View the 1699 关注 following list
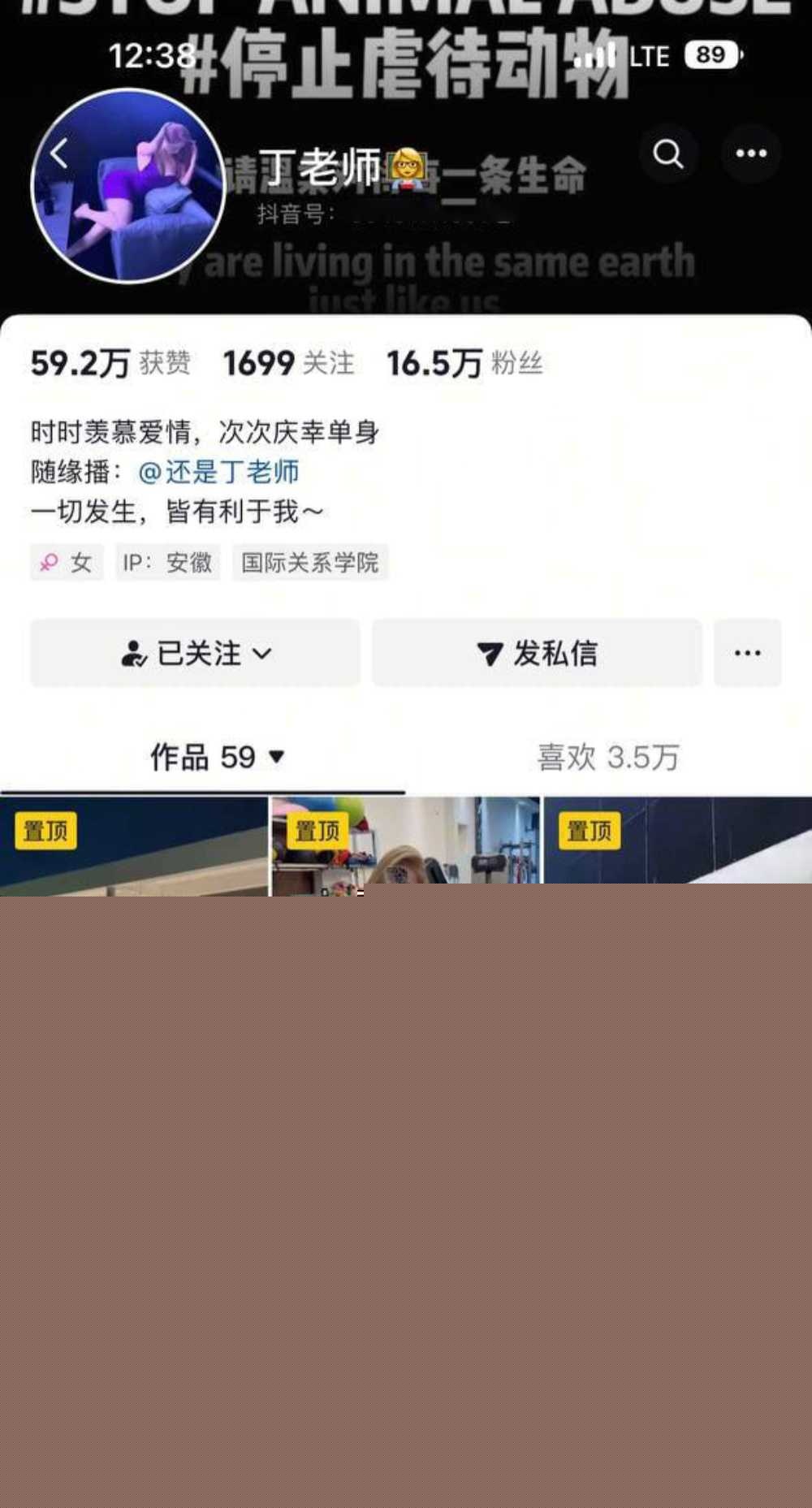 click(288, 363)
